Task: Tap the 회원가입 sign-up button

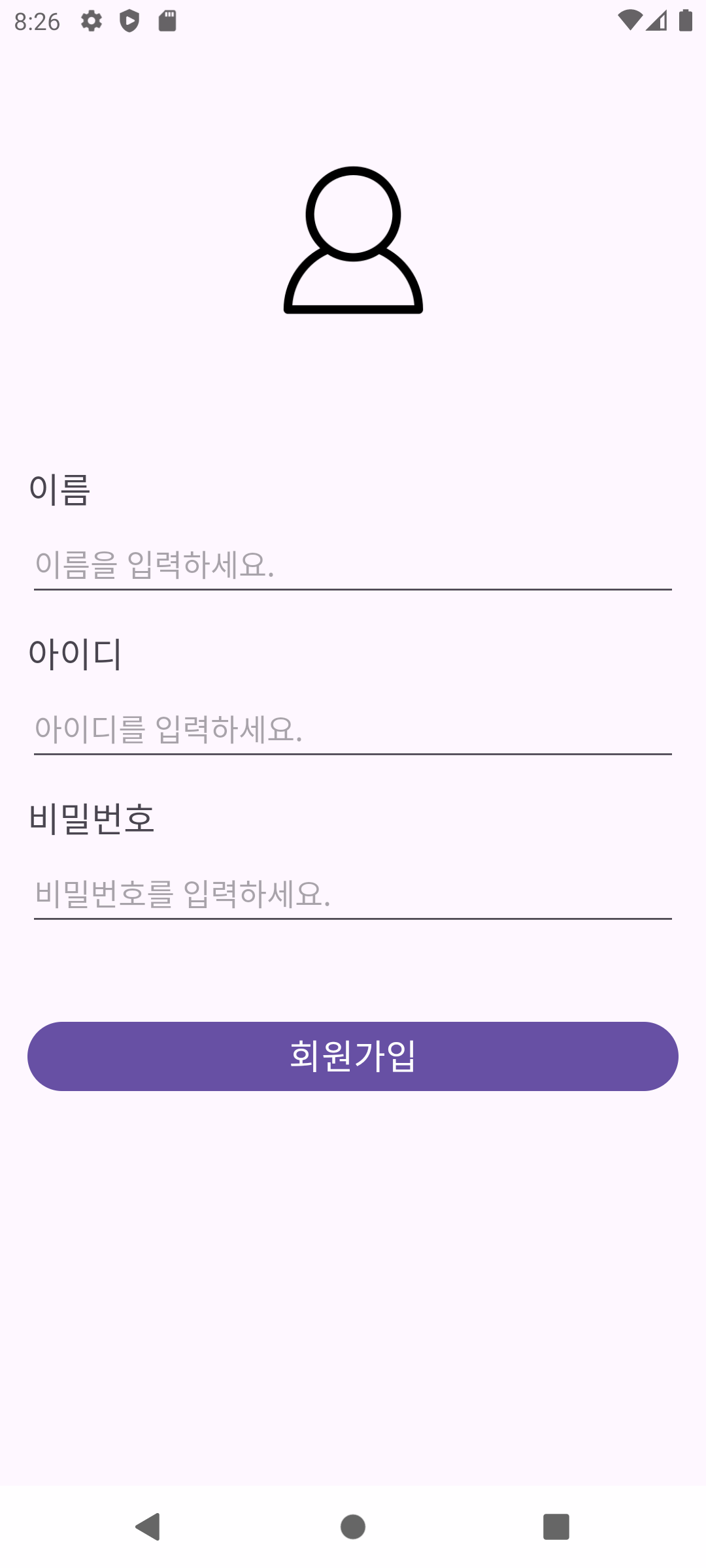Action: point(353,1056)
